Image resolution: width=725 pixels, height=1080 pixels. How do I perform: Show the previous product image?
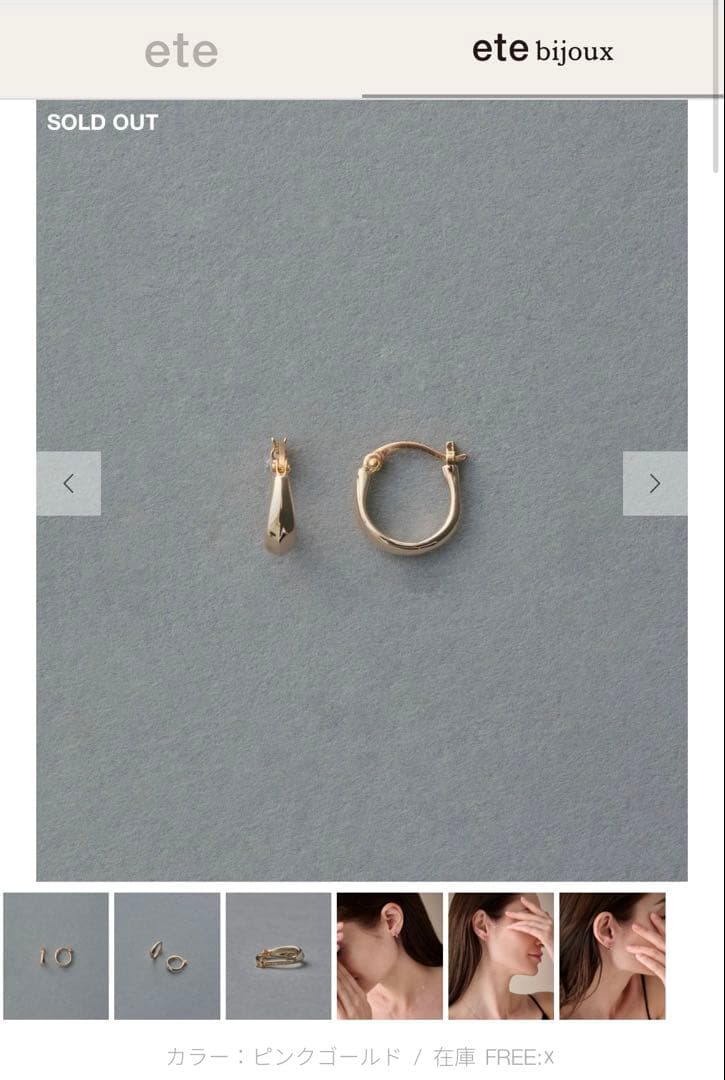pos(69,484)
